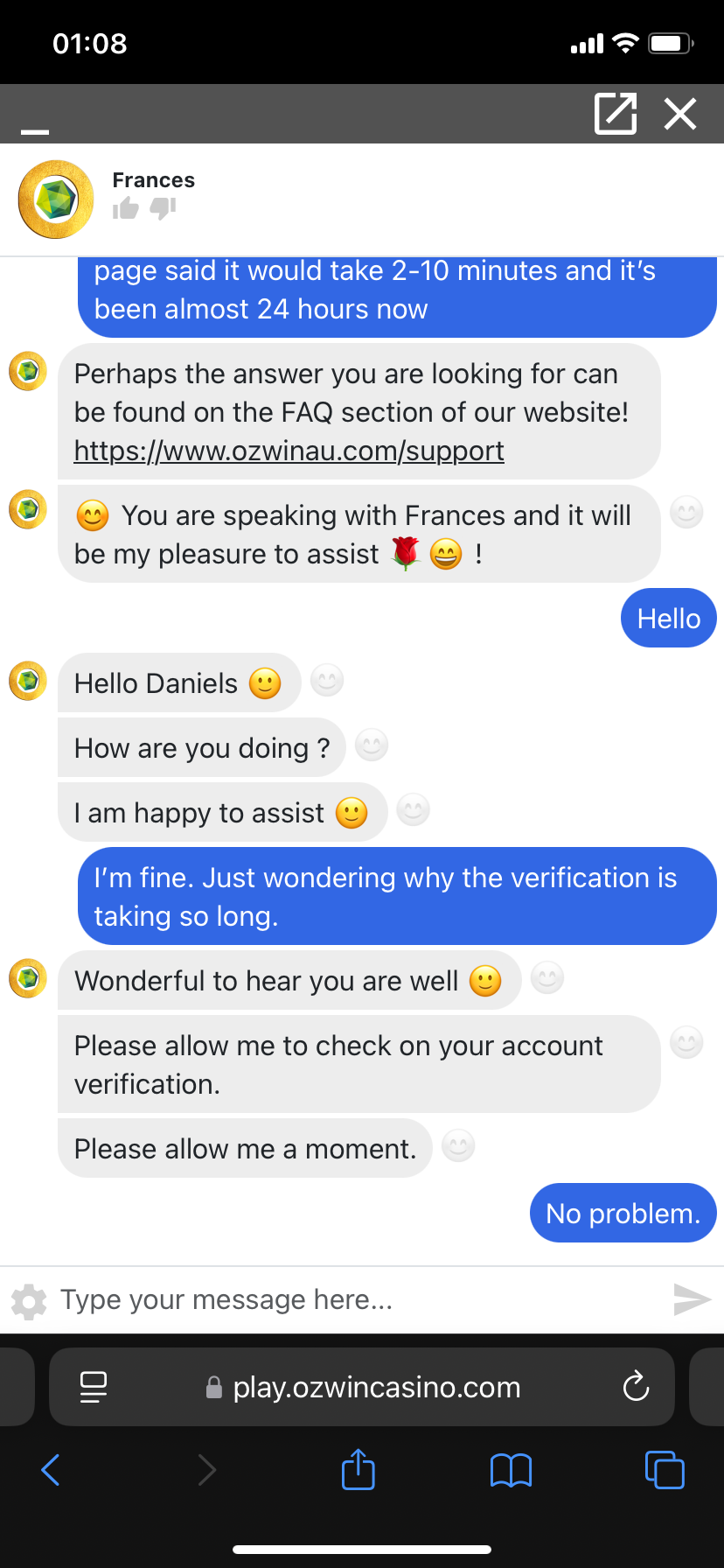Screen dimensions: 724x1568
Task: Send the typed message
Action: (692, 1300)
